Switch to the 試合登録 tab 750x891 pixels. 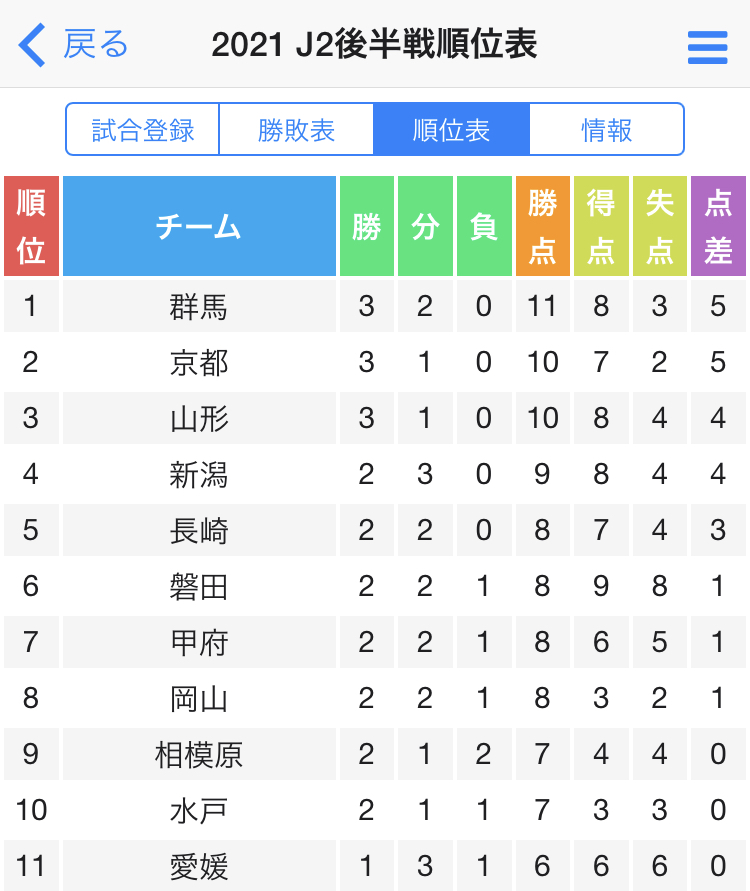pyautogui.click(x=143, y=130)
